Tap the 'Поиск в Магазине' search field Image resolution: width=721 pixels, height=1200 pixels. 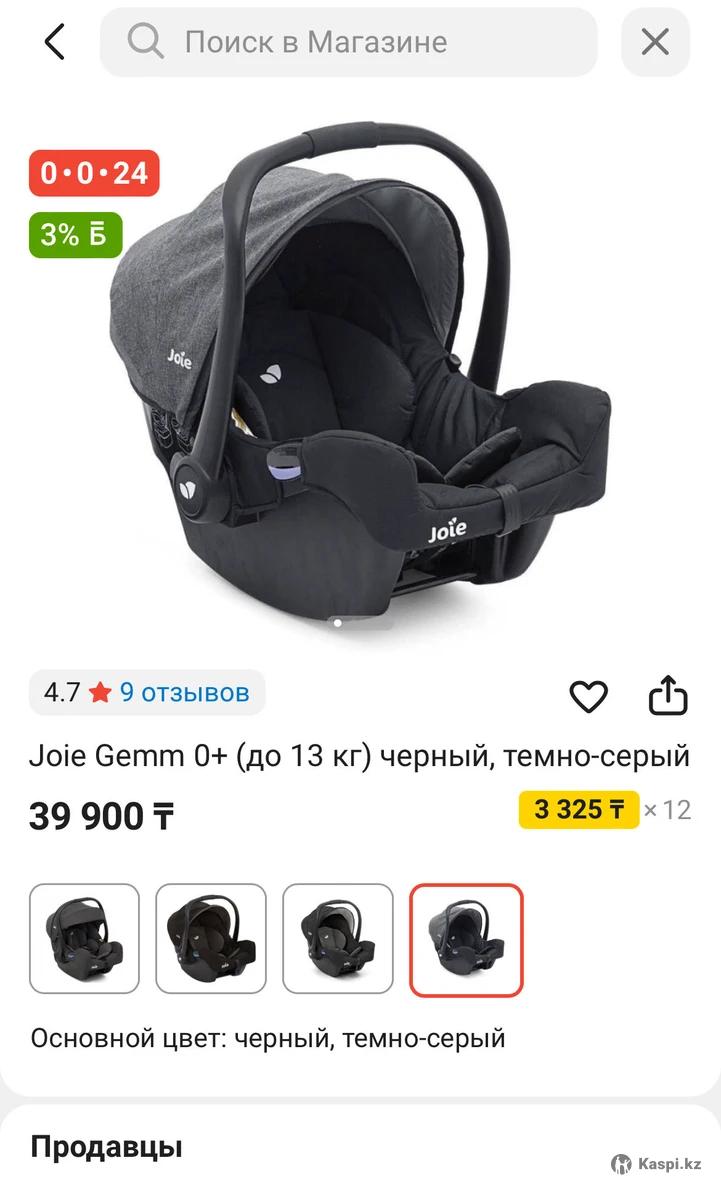click(x=348, y=42)
